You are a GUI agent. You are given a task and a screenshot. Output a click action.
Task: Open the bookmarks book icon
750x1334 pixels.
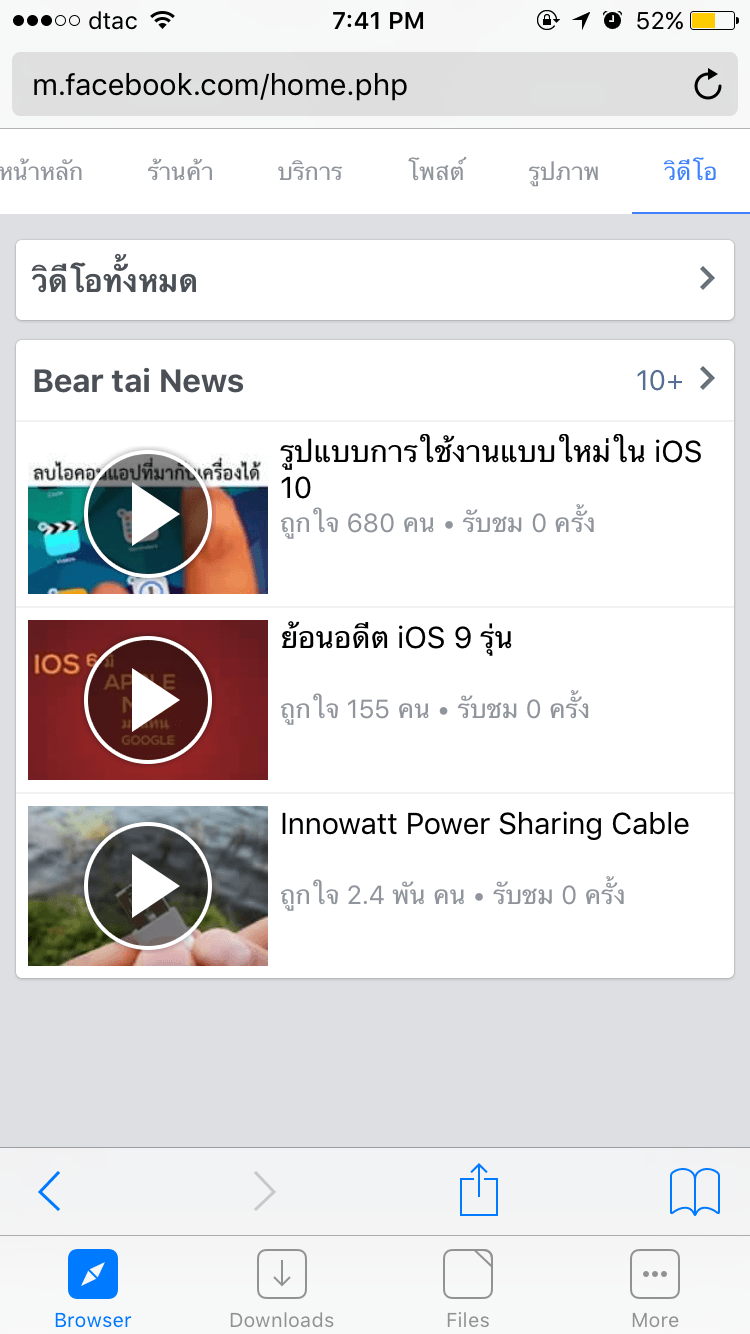coord(694,1191)
